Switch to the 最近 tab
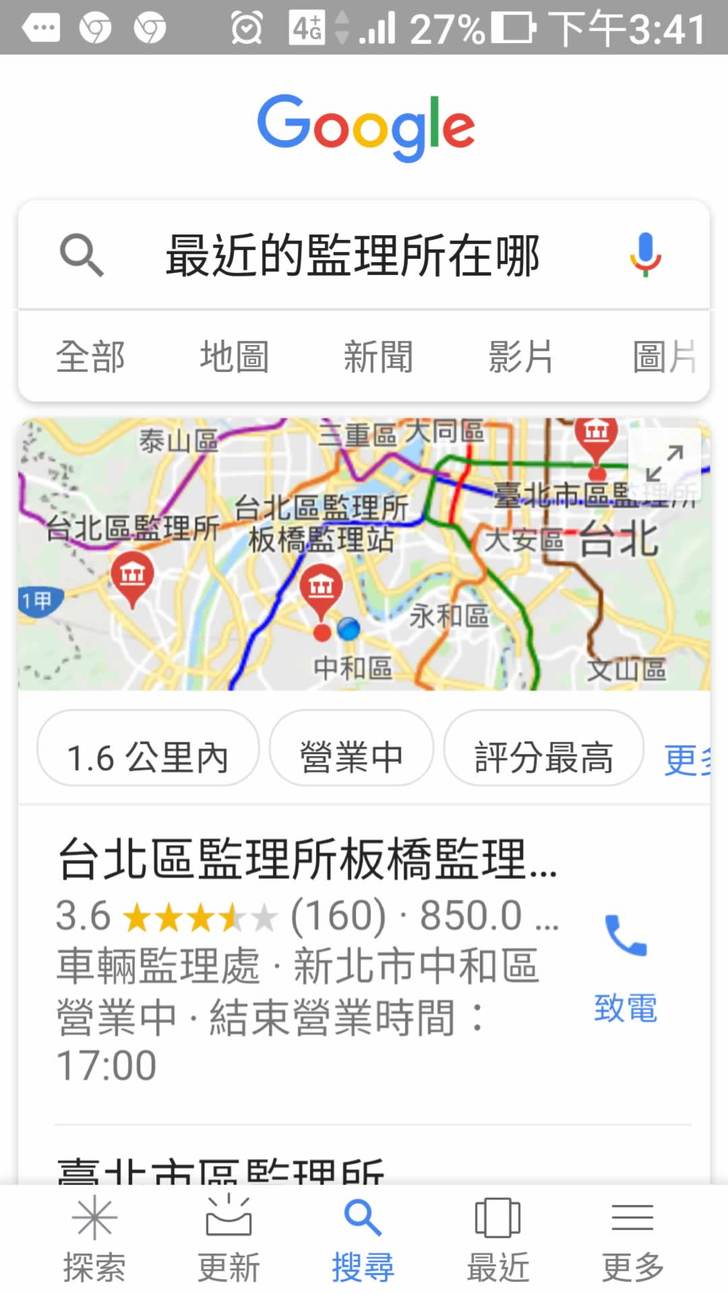The image size is (728, 1294). (x=497, y=1240)
